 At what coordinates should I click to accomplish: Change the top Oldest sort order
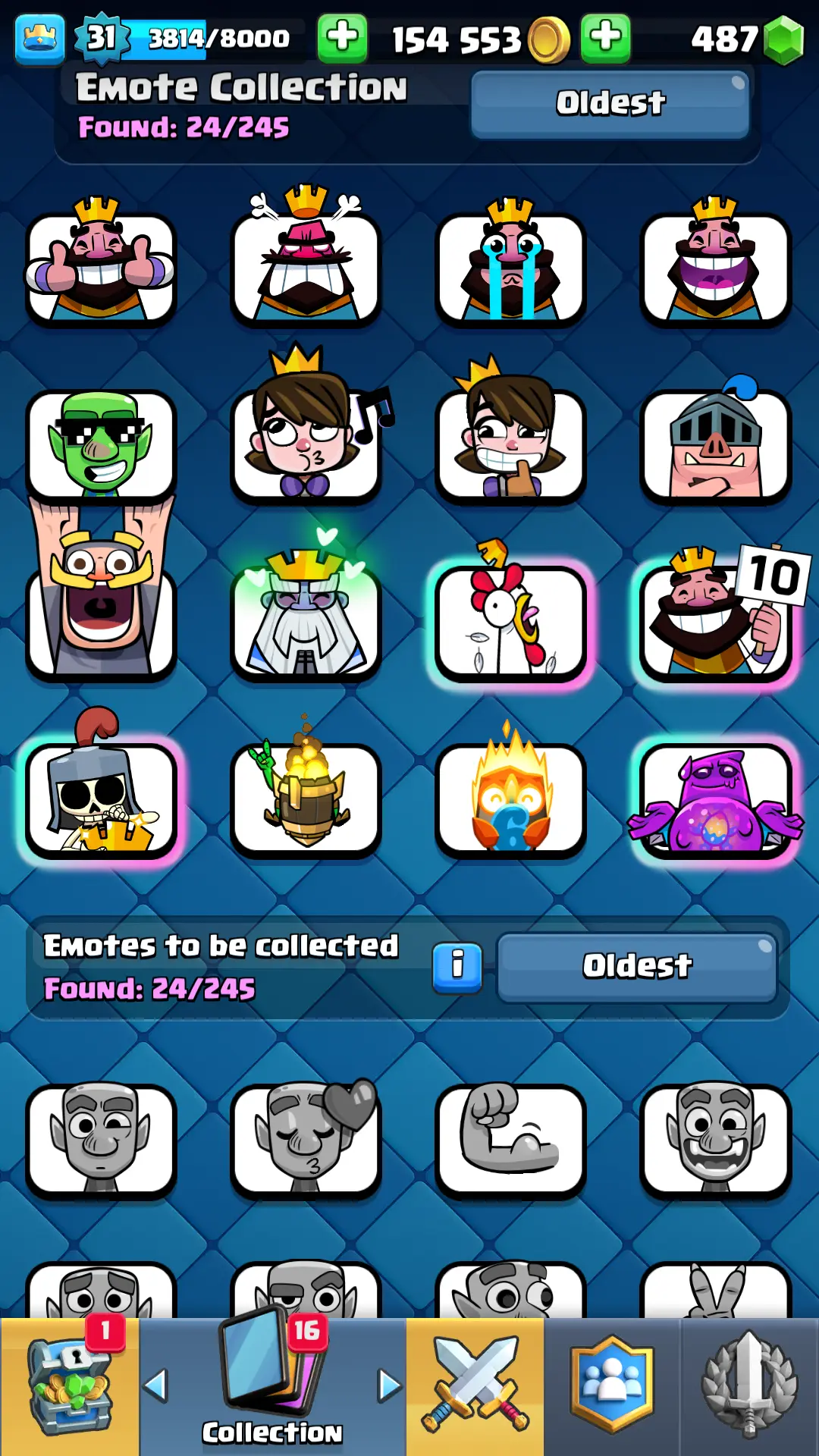610,104
